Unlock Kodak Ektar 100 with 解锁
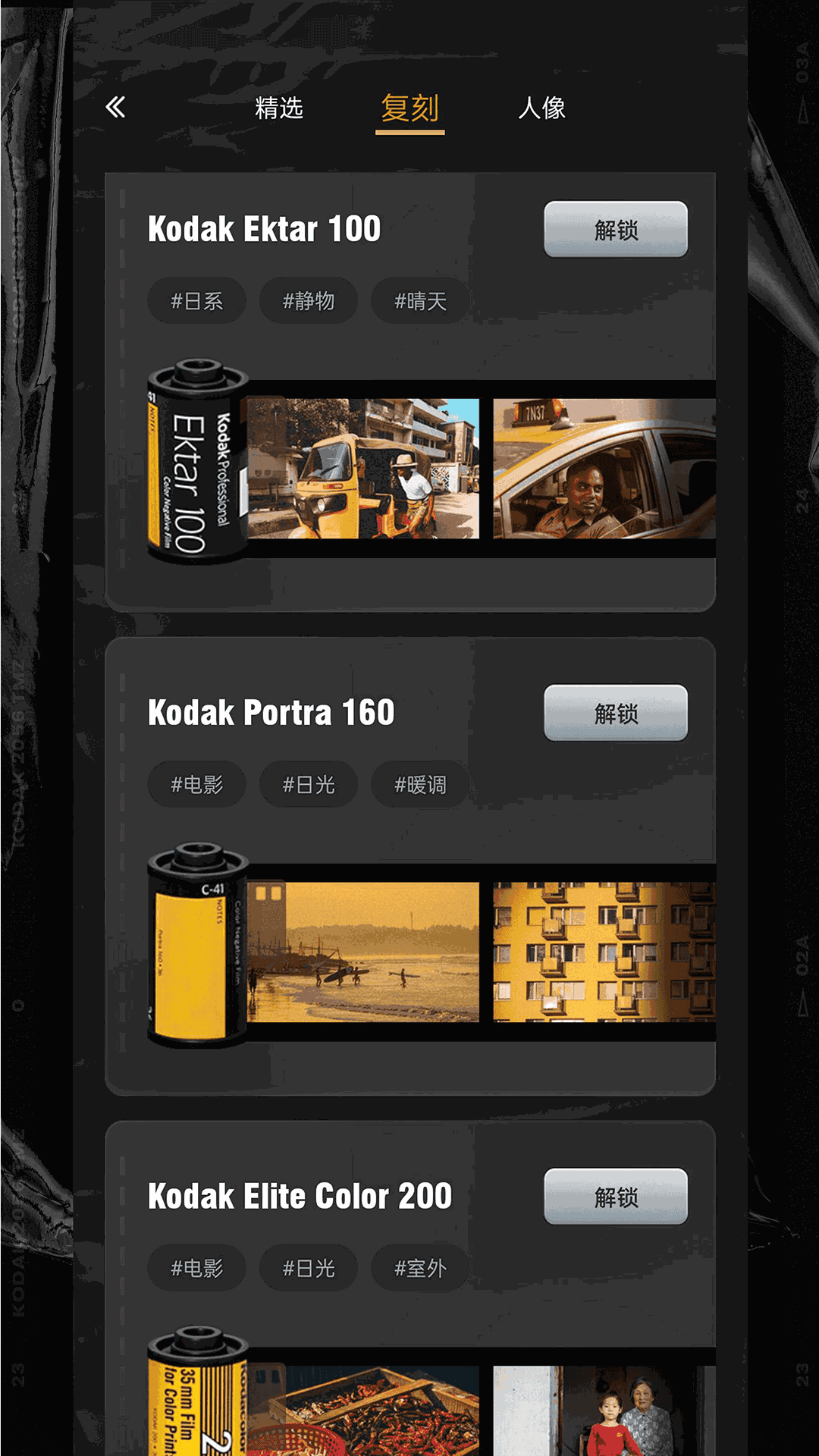 coord(615,229)
